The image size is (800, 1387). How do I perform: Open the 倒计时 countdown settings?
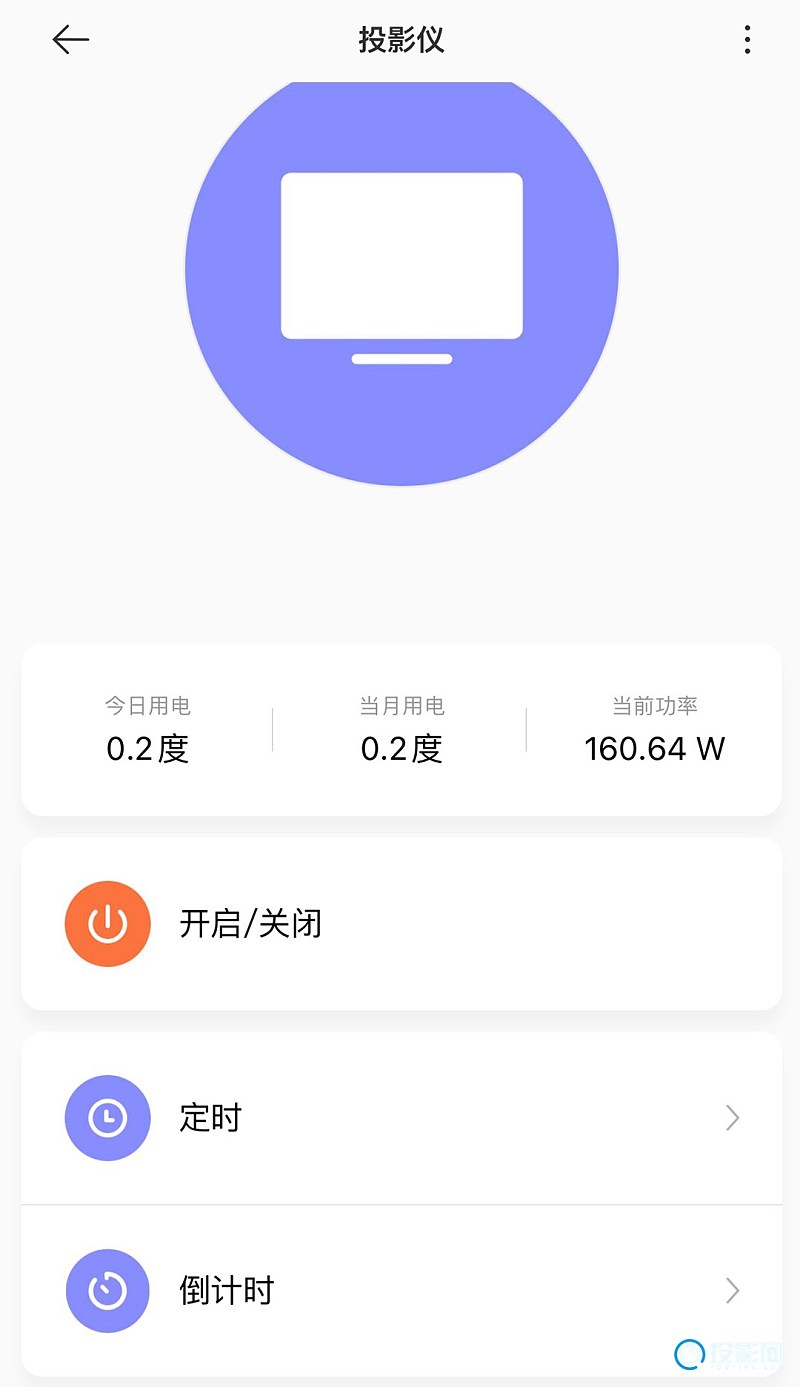(402, 1291)
